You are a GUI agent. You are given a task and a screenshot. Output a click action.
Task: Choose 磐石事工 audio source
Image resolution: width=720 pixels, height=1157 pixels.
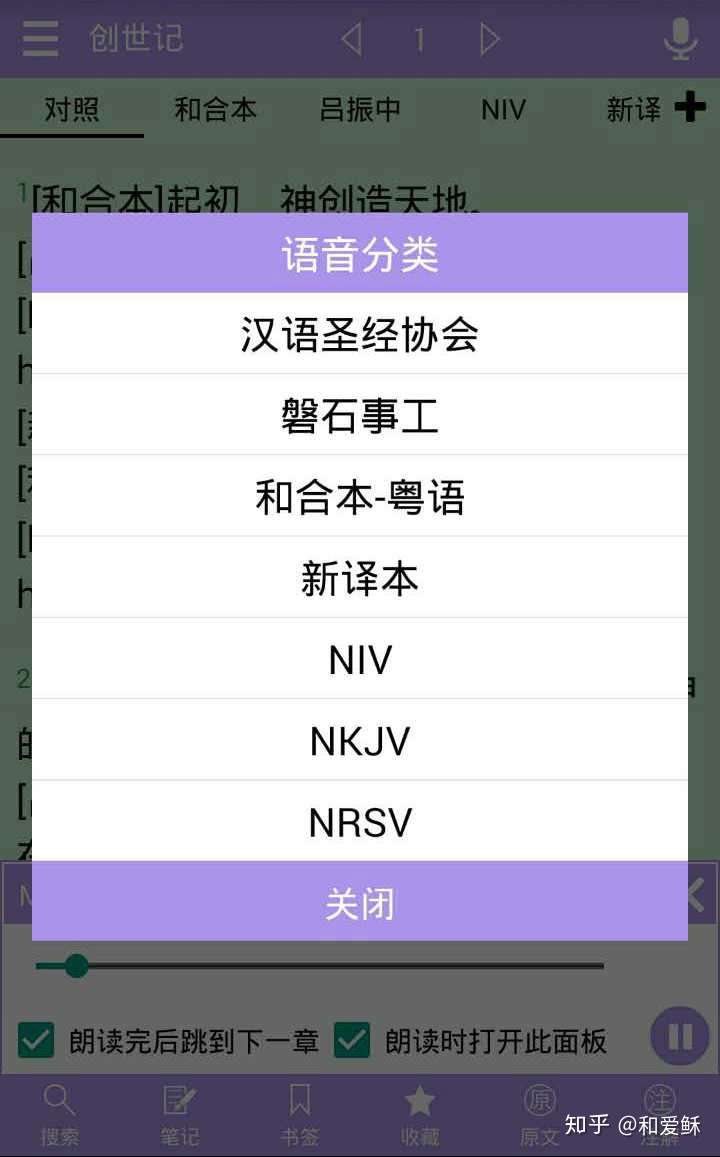pyautogui.click(x=359, y=415)
